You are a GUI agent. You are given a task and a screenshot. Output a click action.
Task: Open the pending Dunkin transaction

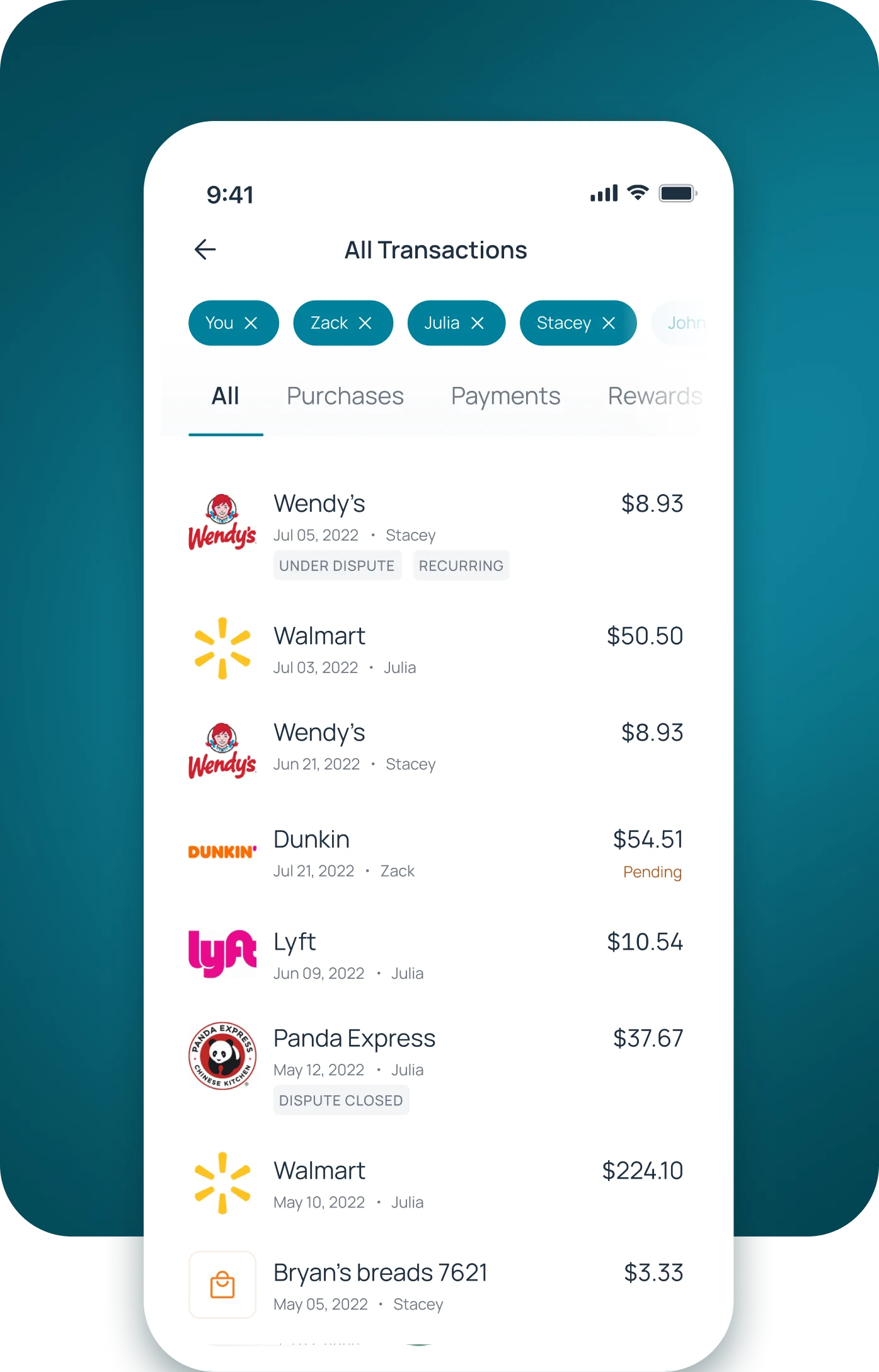point(435,853)
